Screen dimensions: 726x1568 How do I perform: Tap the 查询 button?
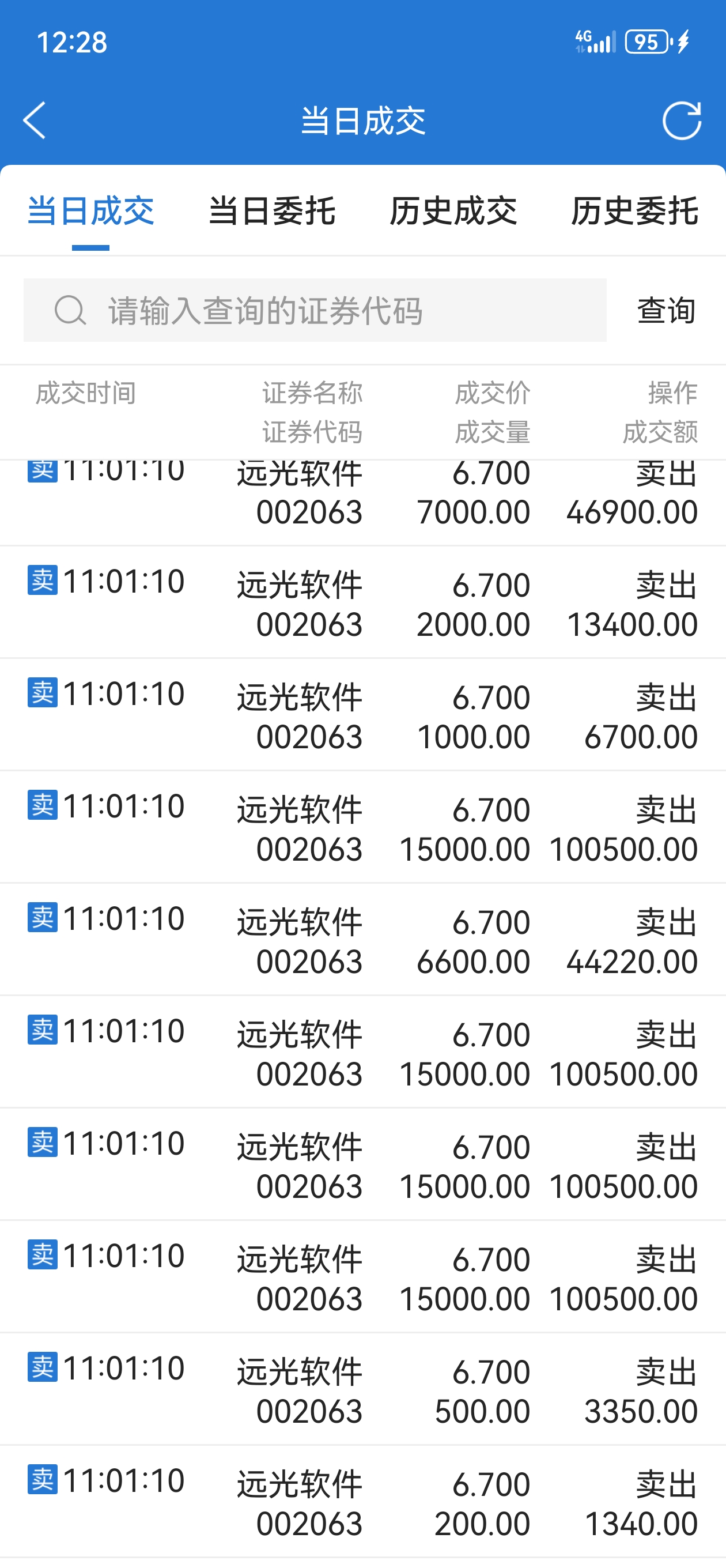point(665,311)
